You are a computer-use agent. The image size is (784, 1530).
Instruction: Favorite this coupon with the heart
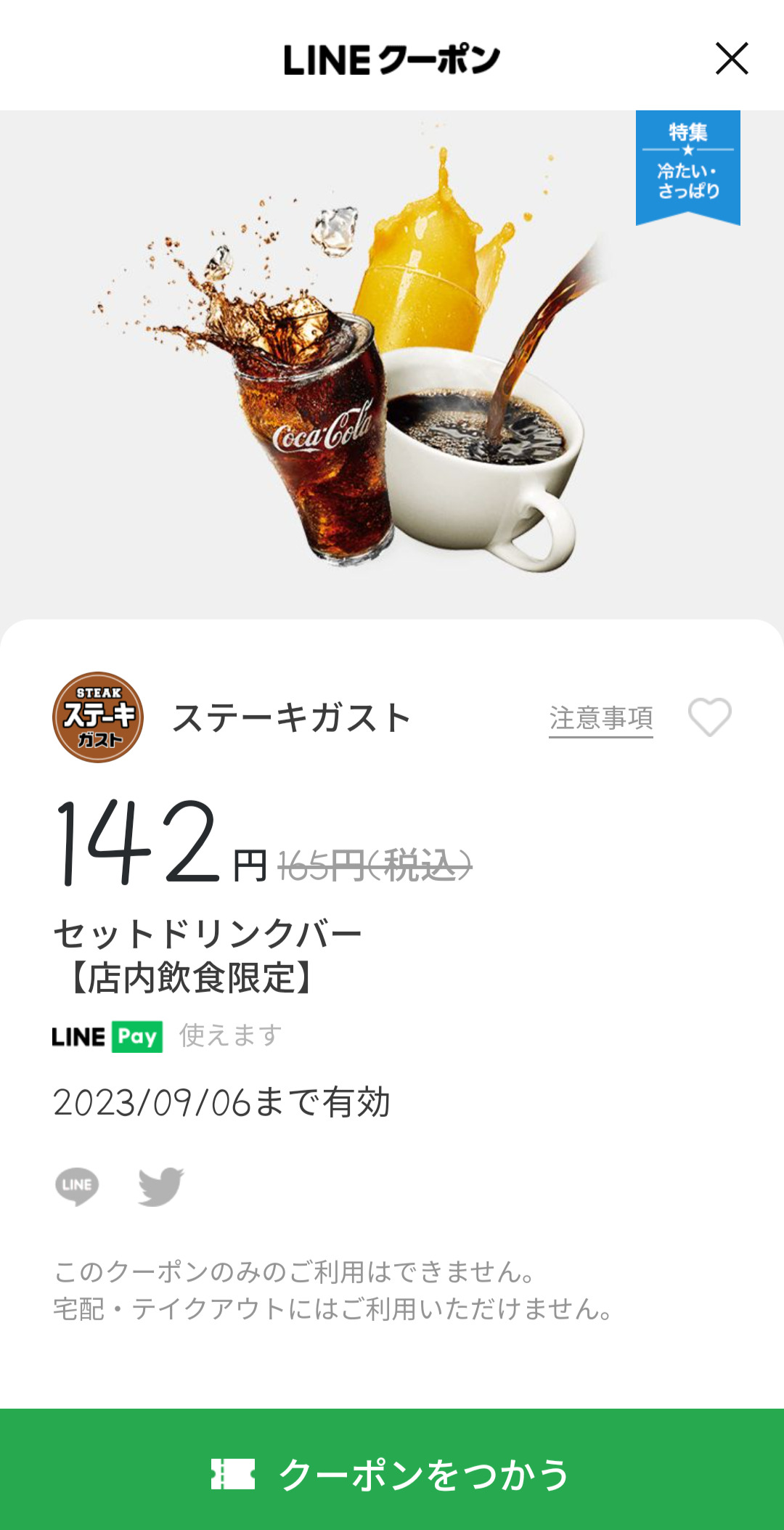pos(709,717)
